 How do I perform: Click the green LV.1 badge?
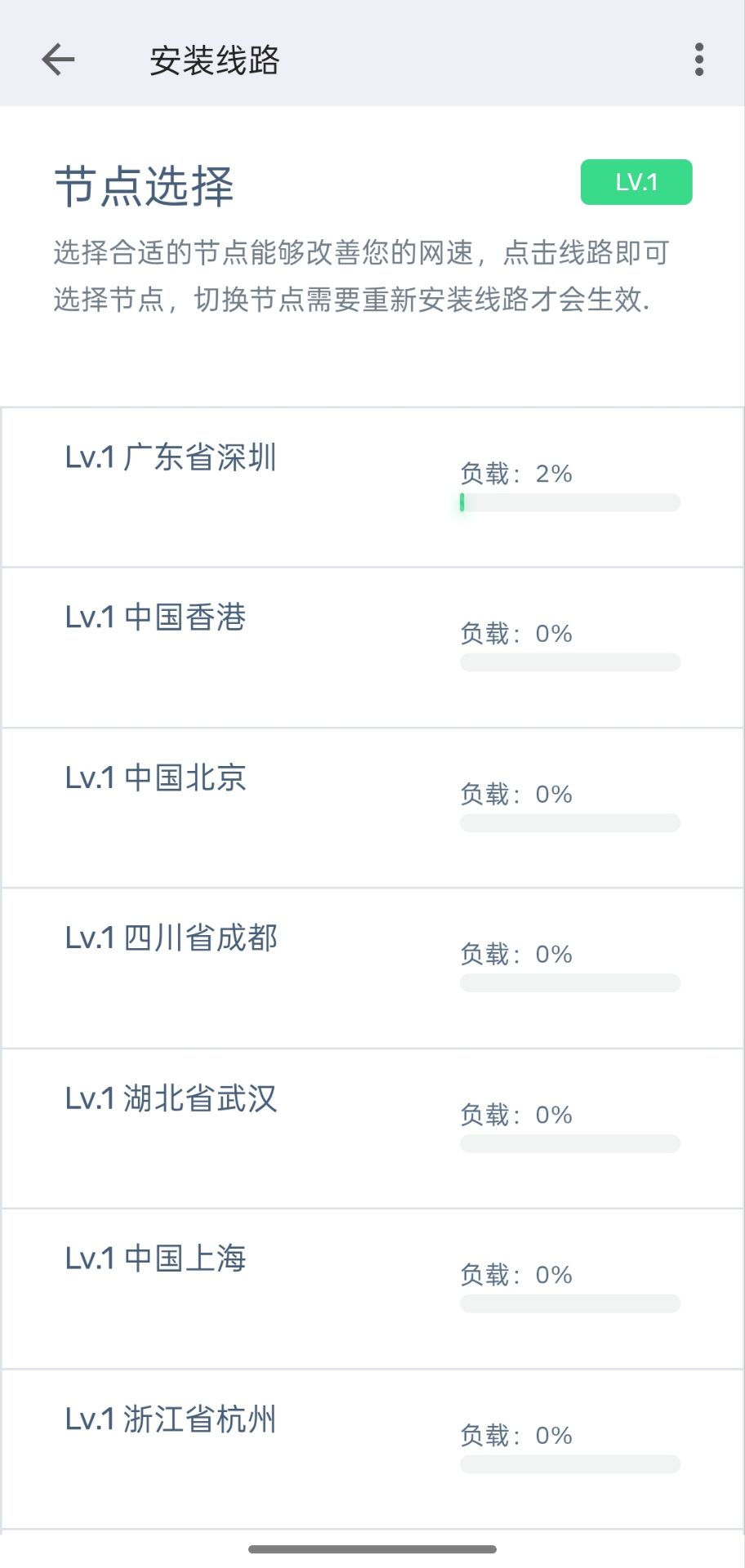pos(636,181)
